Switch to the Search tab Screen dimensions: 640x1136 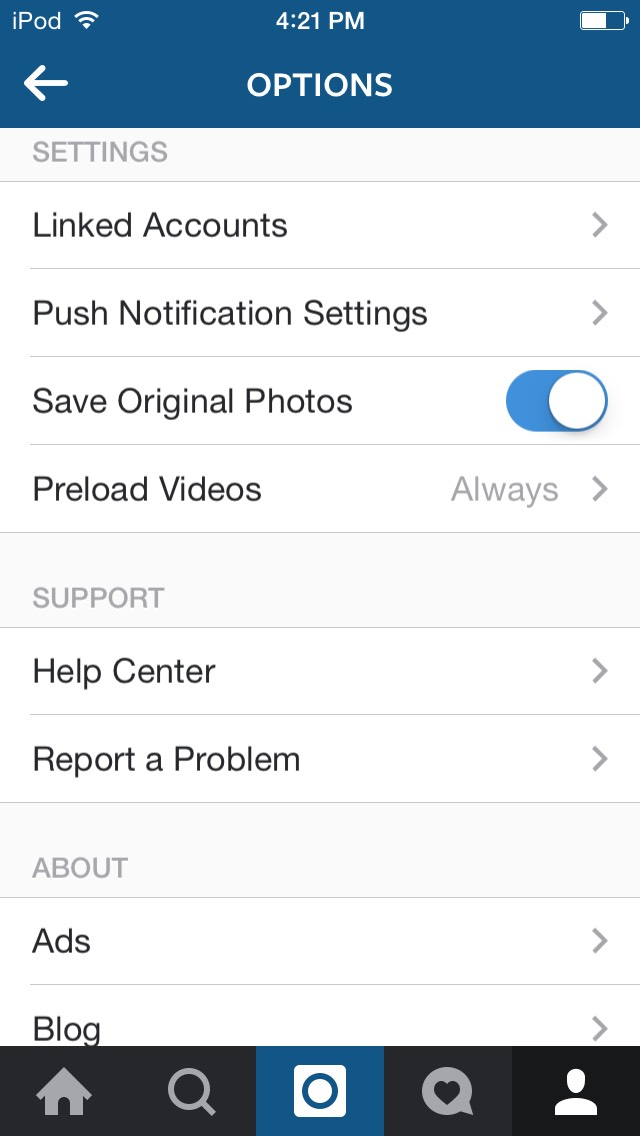click(192, 1092)
